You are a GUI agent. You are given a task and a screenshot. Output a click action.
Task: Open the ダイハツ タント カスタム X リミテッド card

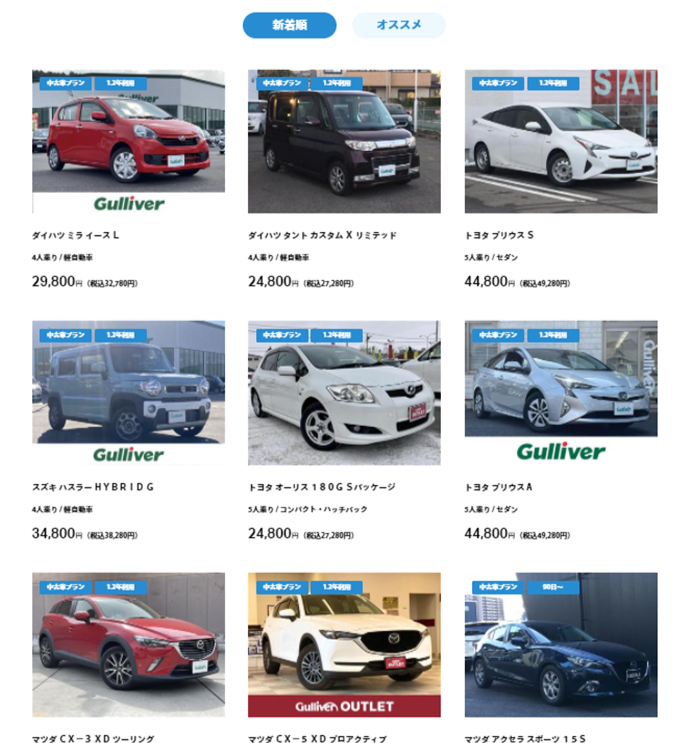(x=344, y=141)
